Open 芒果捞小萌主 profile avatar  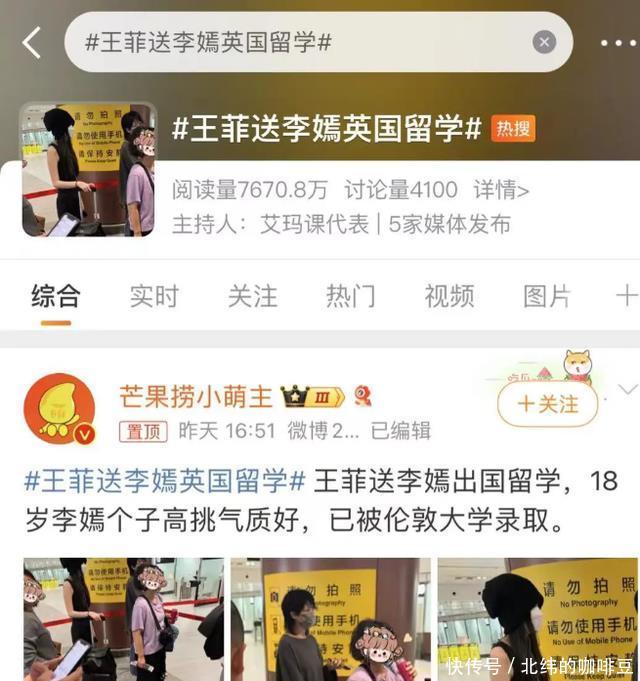click(x=59, y=408)
